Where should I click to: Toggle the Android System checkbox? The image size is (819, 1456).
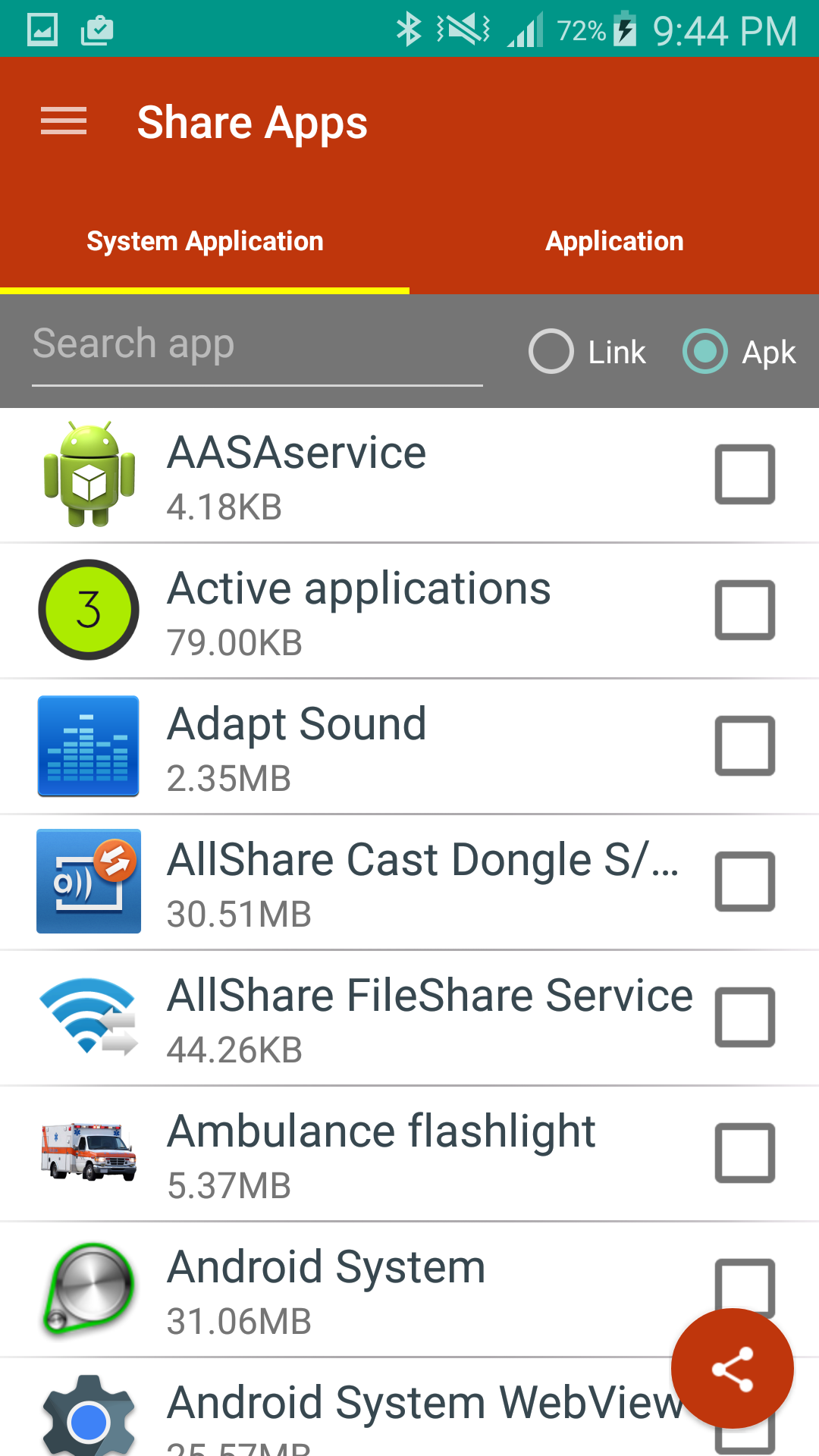coord(745,1288)
